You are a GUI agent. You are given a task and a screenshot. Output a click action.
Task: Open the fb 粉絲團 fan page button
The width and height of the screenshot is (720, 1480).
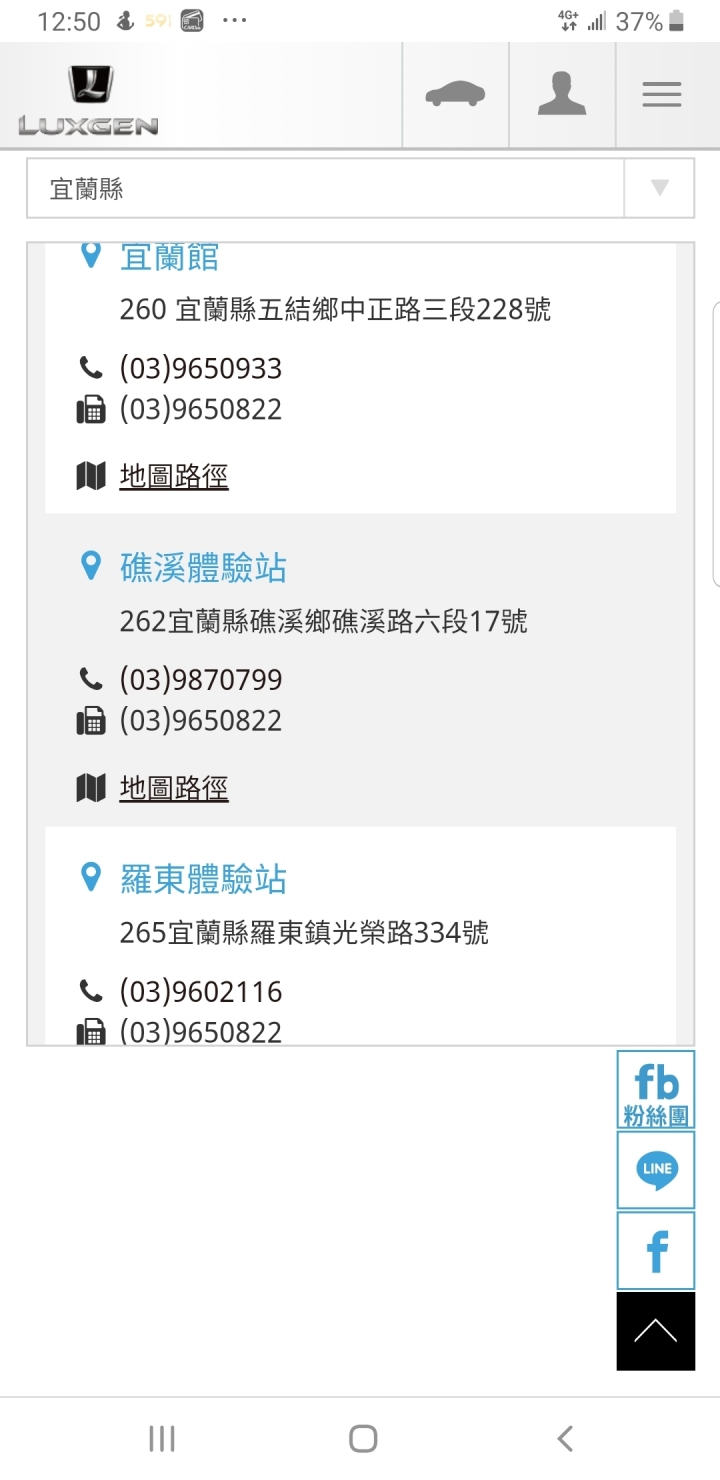click(656, 1090)
